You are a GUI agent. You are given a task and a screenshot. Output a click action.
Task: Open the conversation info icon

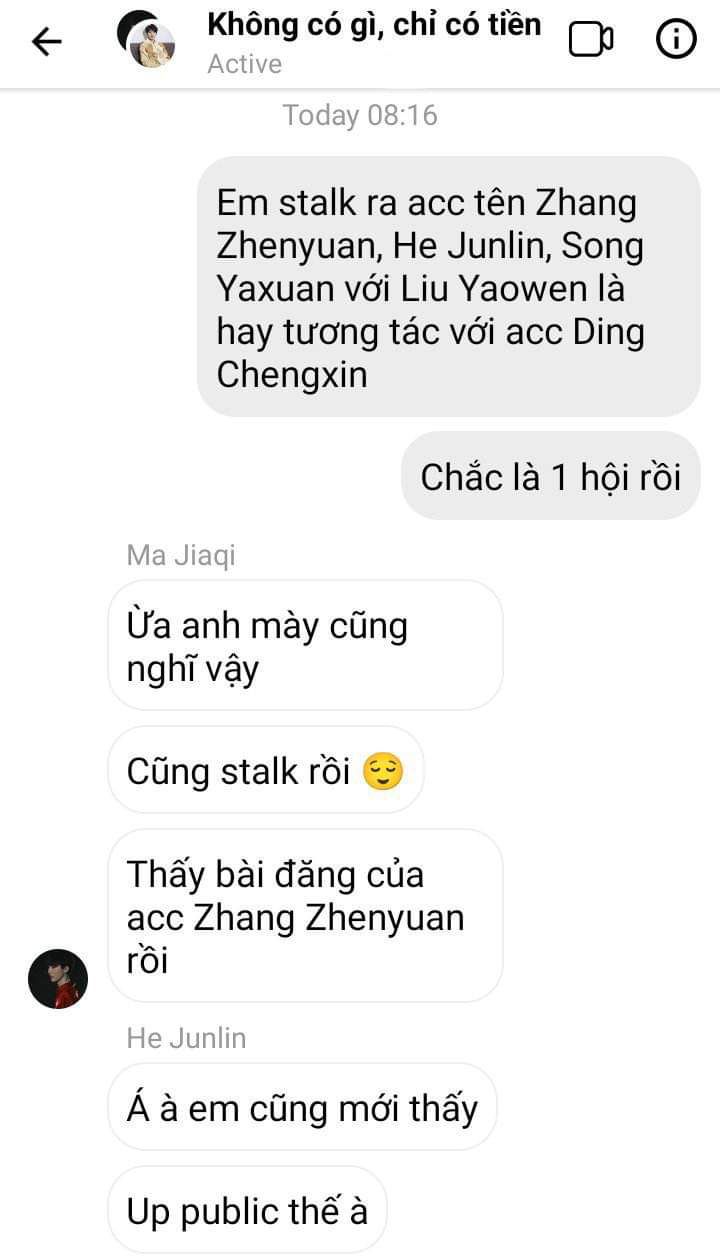point(676,39)
